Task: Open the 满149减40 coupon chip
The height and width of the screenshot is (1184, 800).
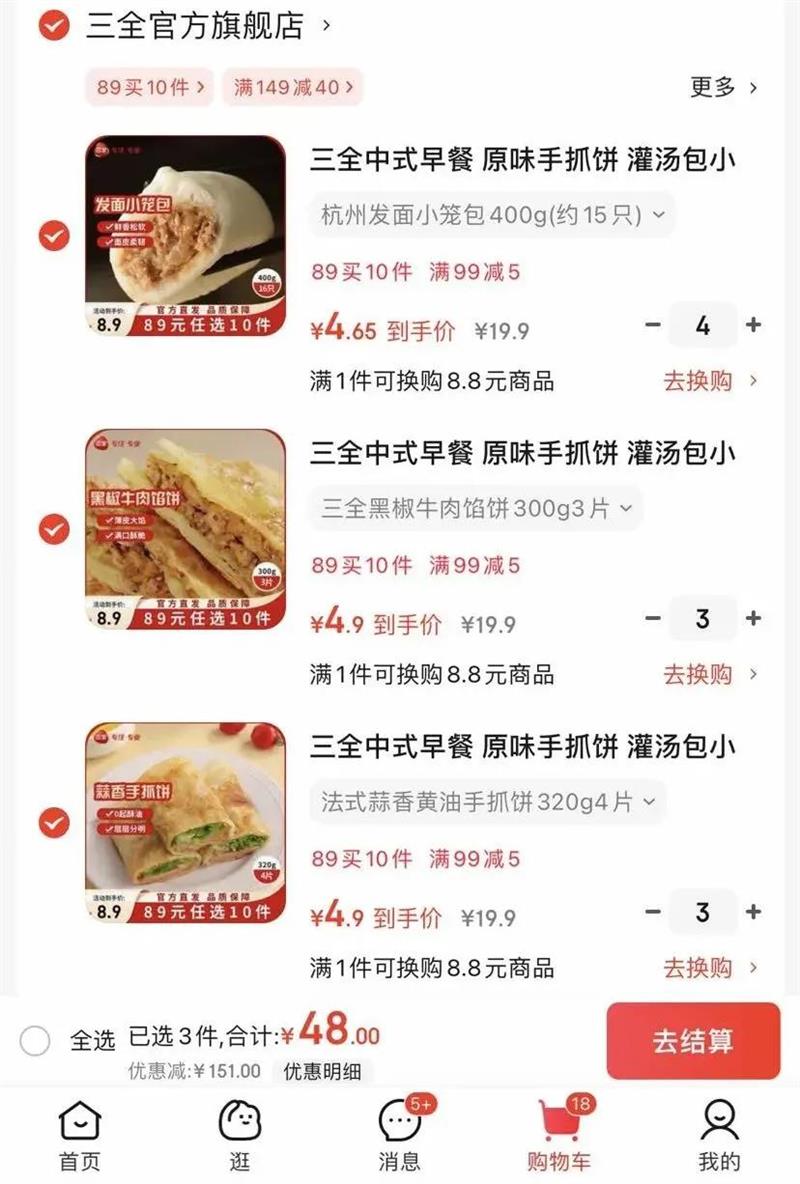Action: [x=291, y=87]
